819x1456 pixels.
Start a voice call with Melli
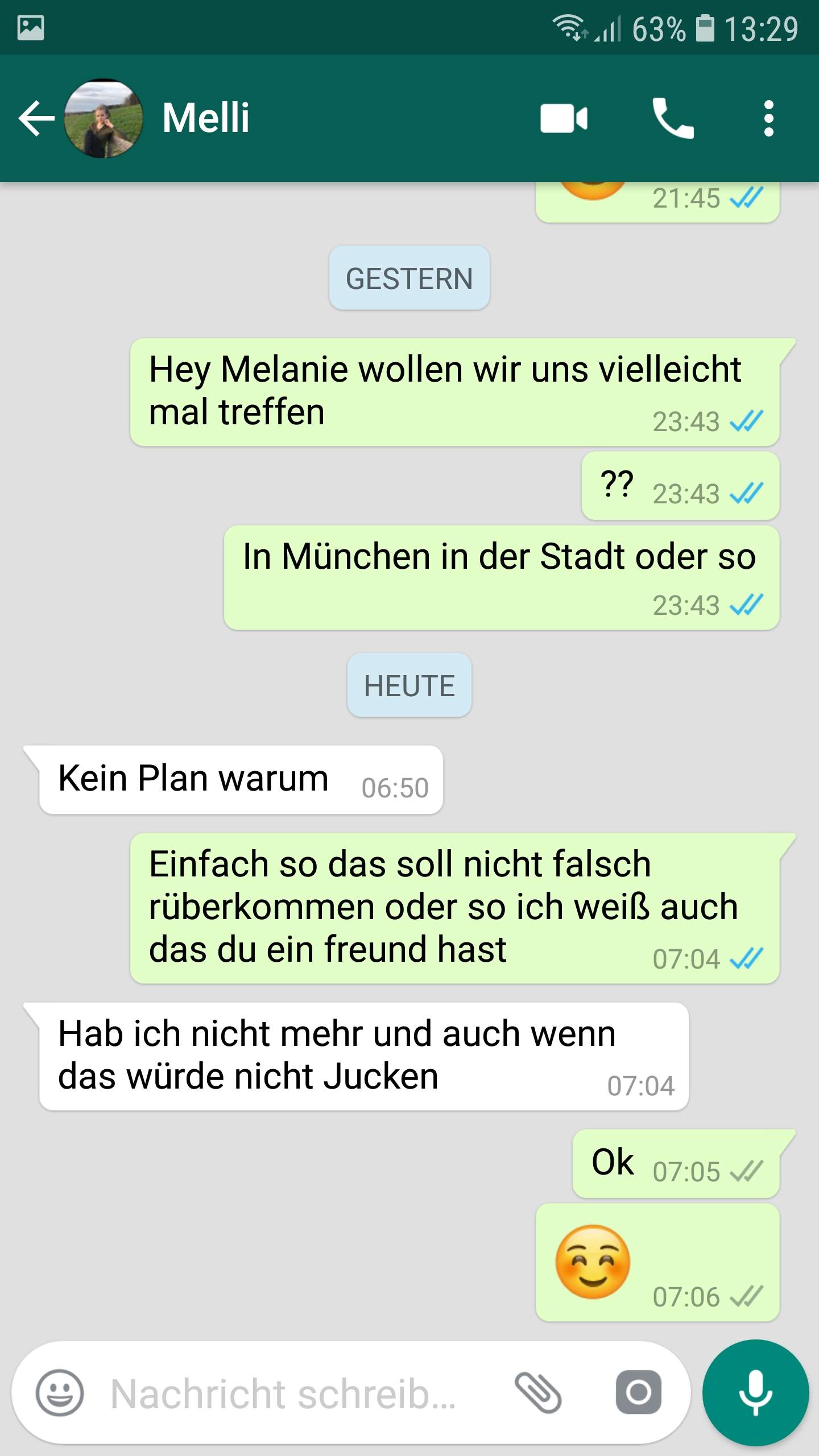click(x=673, y=118)
